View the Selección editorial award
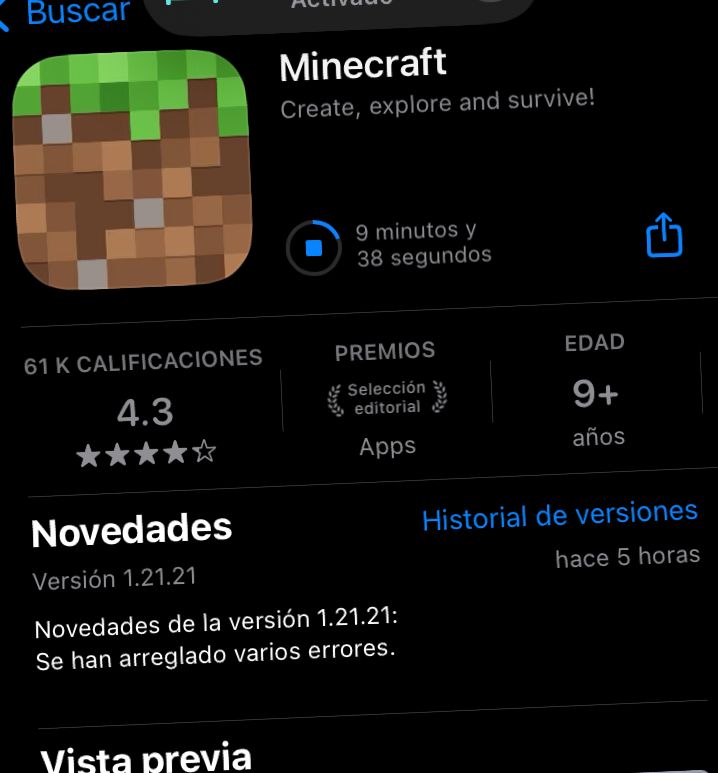 (x=386, y=397)
